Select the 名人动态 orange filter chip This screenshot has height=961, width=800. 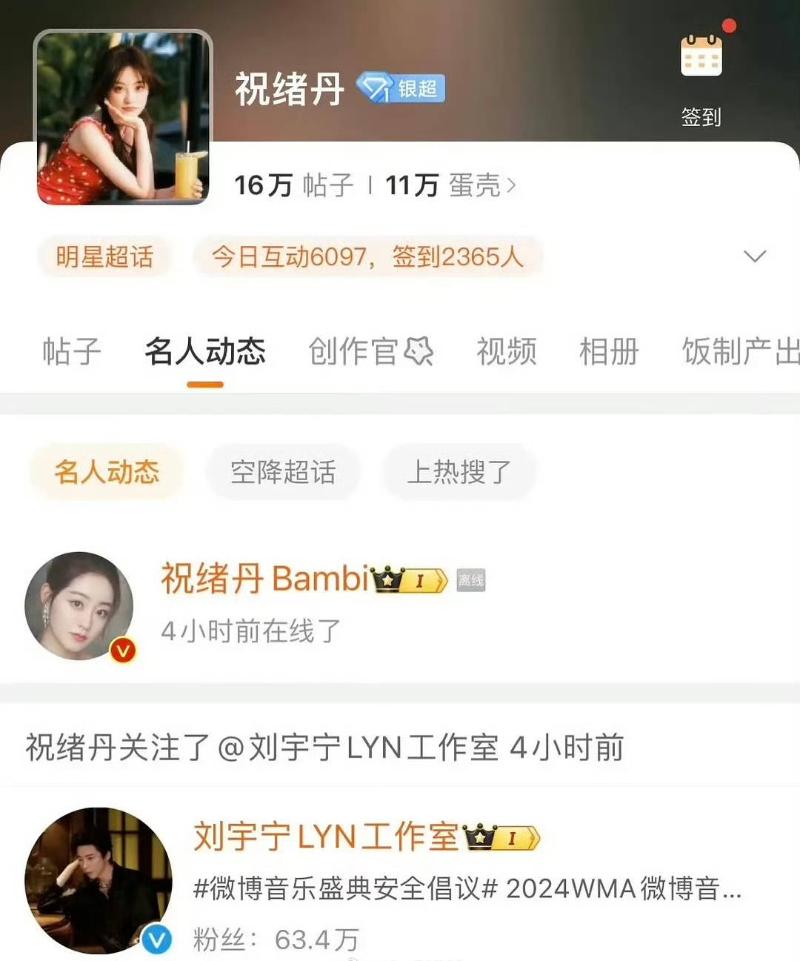(107, 472)
